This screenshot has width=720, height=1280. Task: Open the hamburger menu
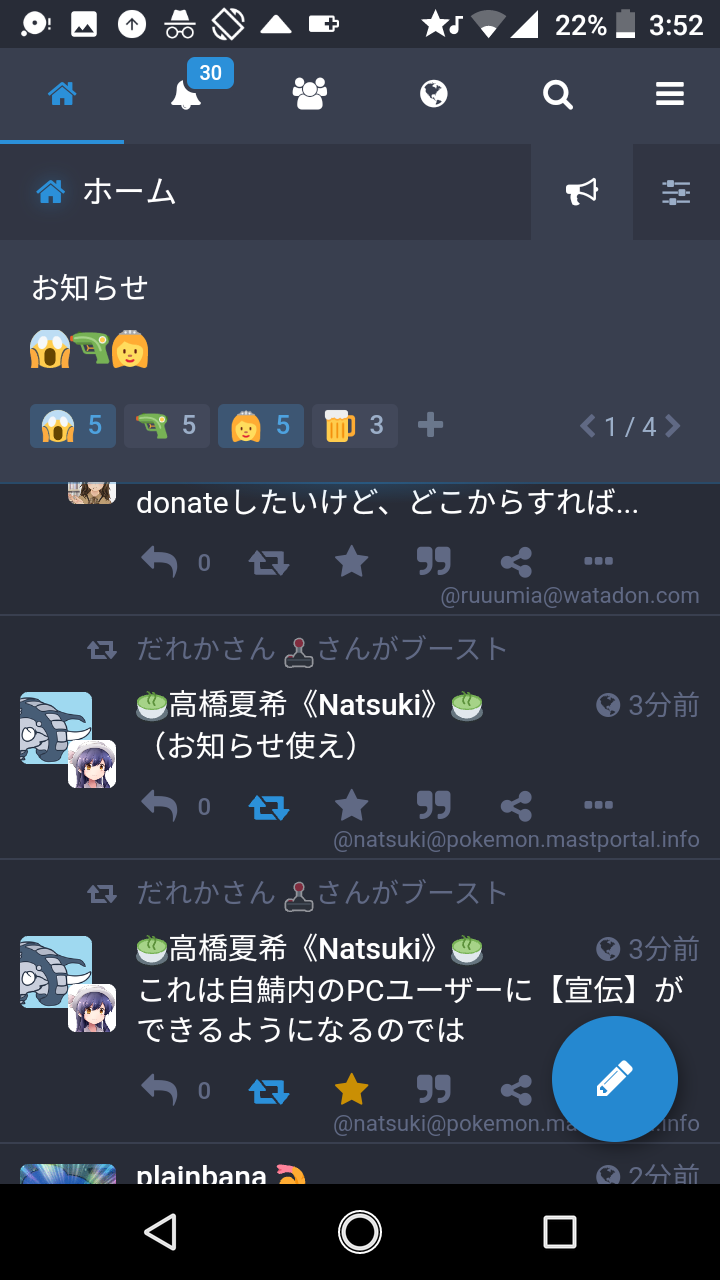pyautogui.click(x=670, y=95)
